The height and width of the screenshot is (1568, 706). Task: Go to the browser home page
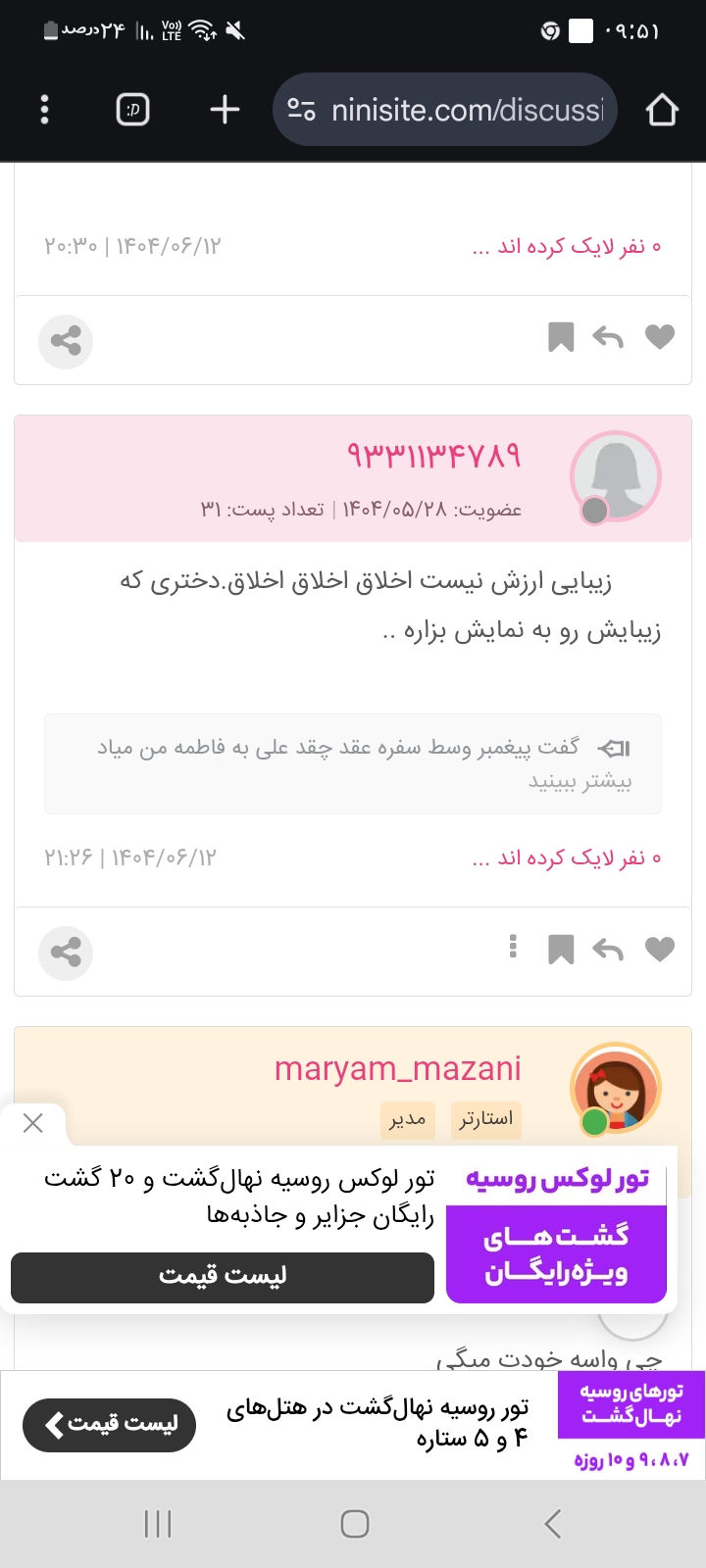[662, 110]
